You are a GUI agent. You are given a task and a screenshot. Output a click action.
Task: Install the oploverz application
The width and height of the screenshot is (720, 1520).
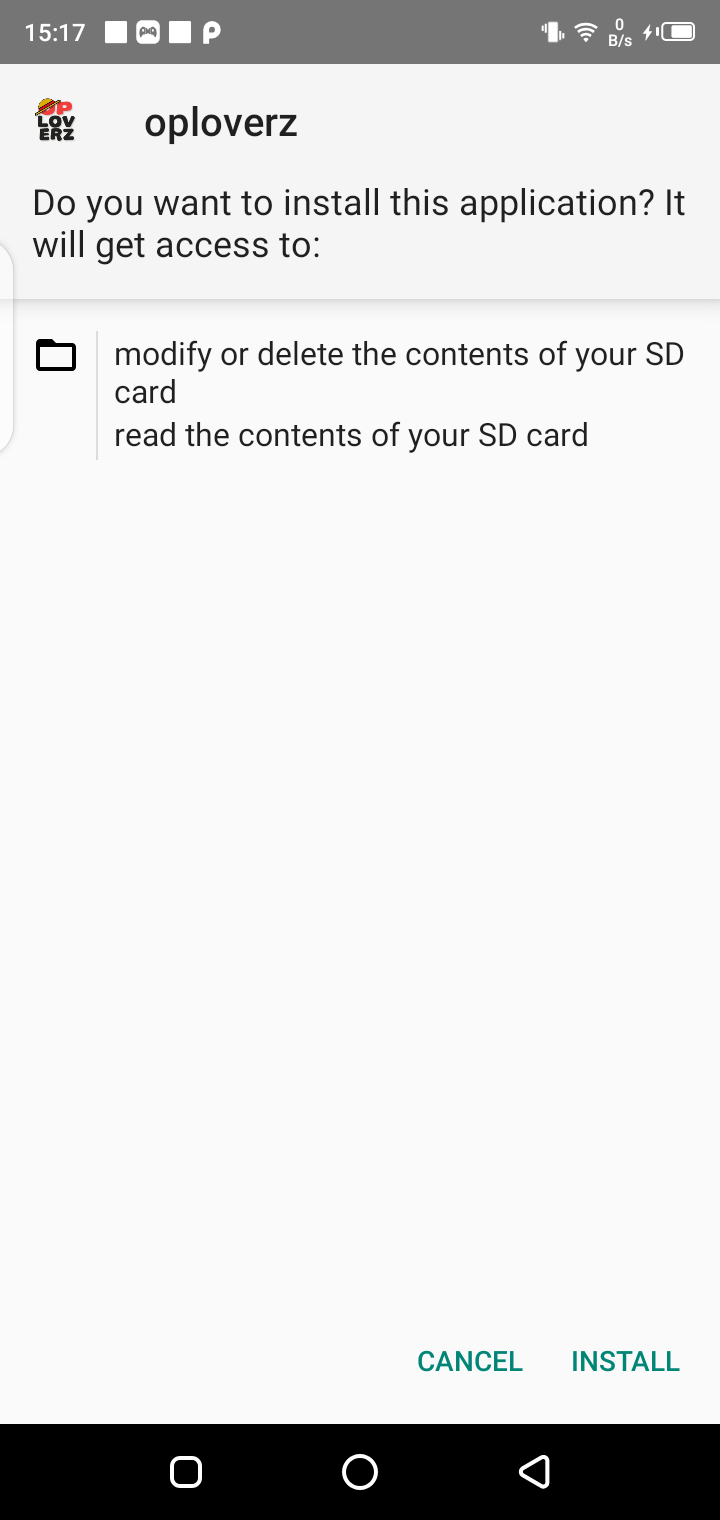coord(625,1361)
